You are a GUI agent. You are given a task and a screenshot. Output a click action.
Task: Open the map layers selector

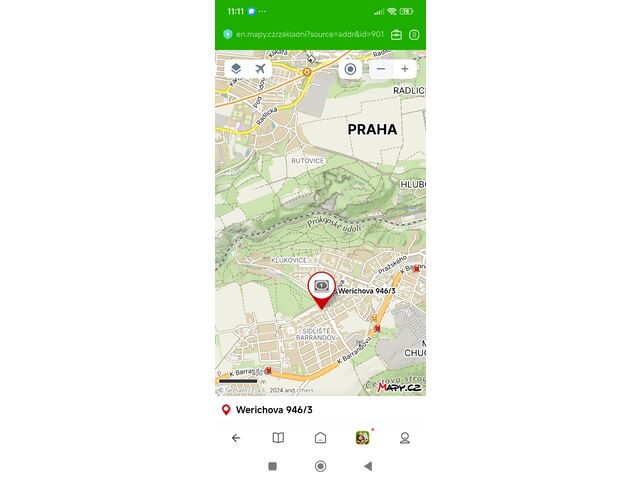(x=236, y=68)
